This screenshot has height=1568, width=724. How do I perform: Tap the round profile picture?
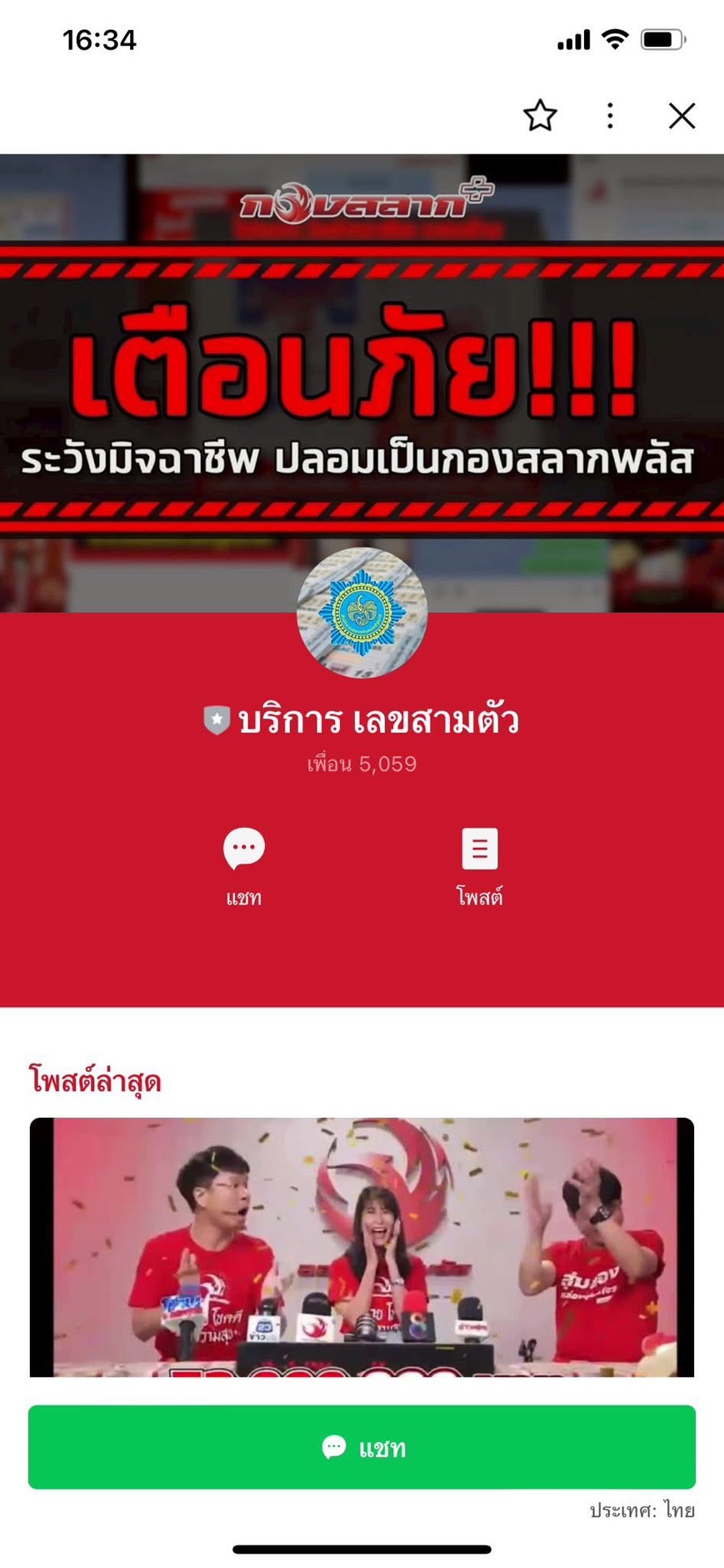(362, 613)
